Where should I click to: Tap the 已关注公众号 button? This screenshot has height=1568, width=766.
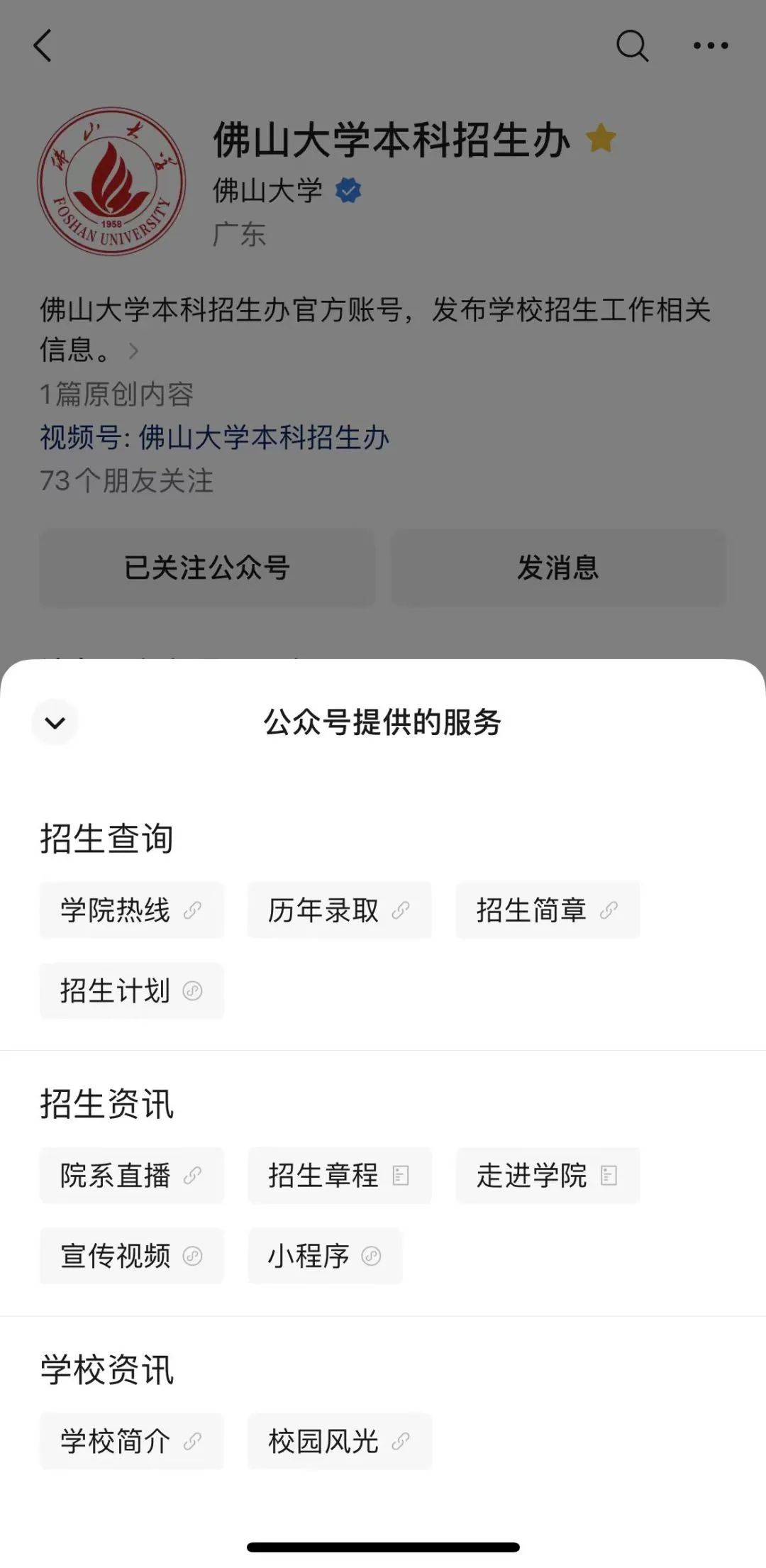click(x=206, y=568)
